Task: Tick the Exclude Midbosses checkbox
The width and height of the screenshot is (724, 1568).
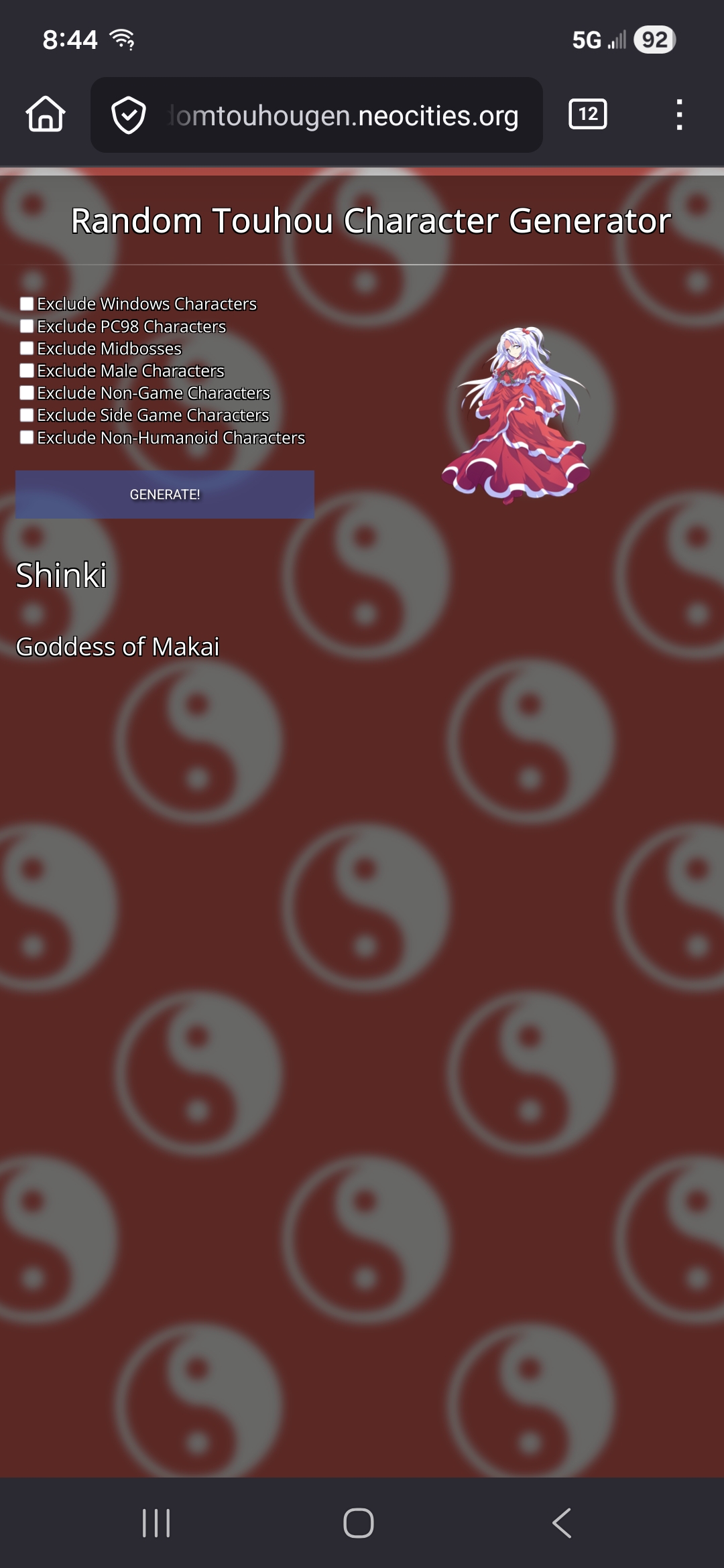Action: [27, 348]
